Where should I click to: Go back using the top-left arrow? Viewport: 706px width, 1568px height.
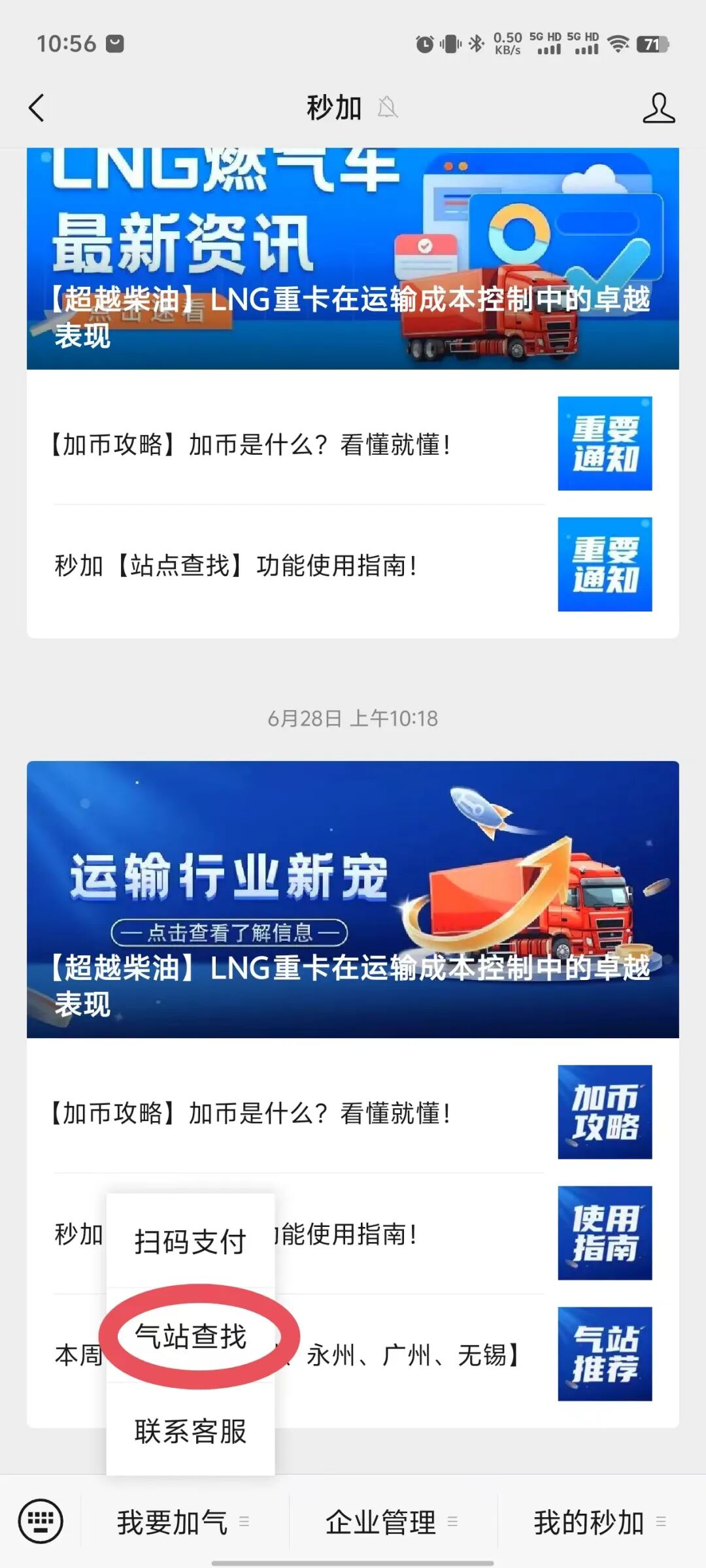point(37,108)
